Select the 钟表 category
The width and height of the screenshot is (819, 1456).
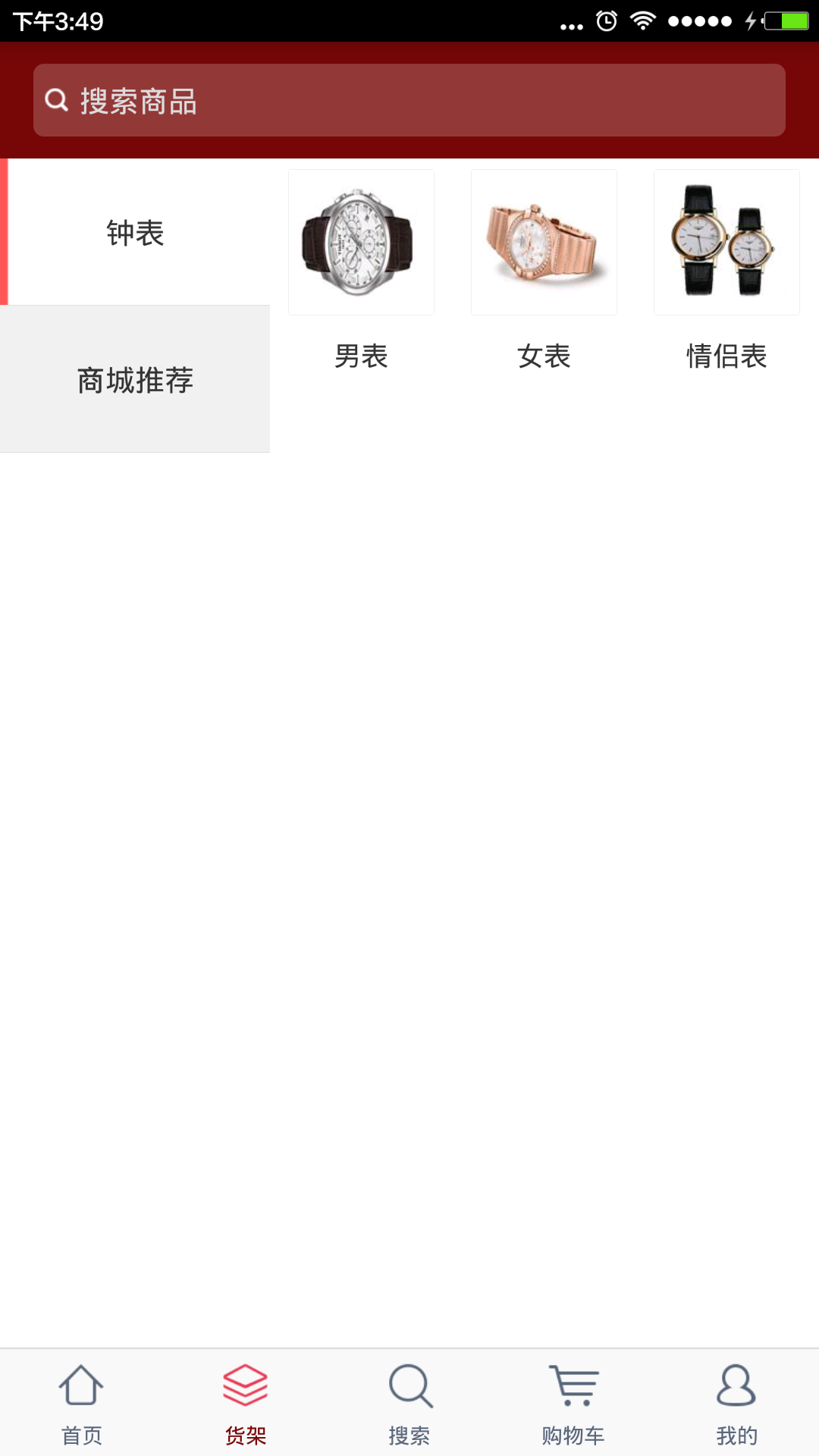[x=135, y=232]
